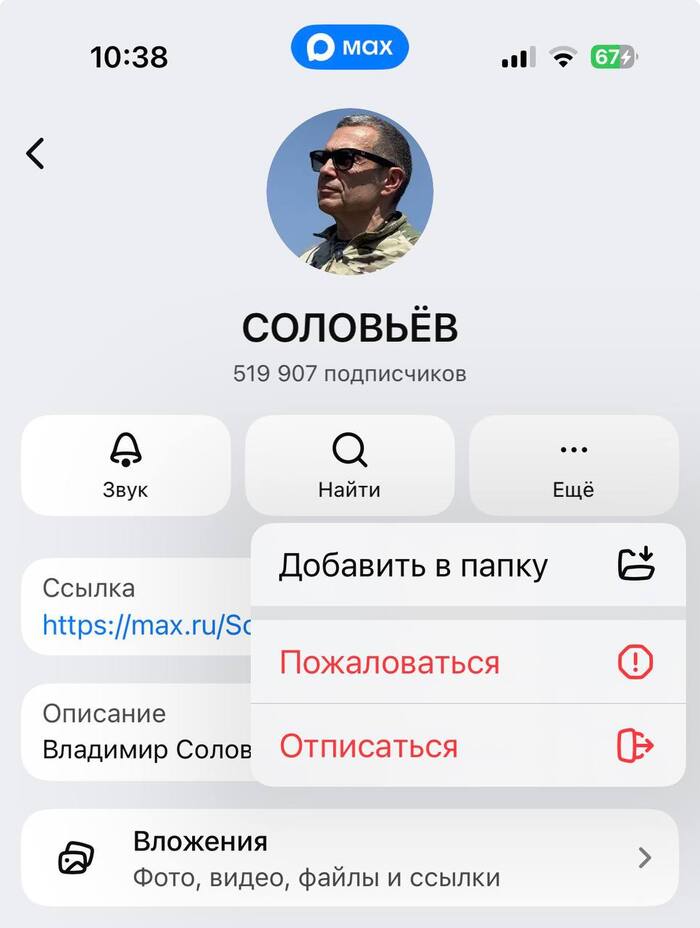The height and width of the screenshot is (928, 700).
Task: Go back using the arrow icon
Action: [x=36, y=153]
